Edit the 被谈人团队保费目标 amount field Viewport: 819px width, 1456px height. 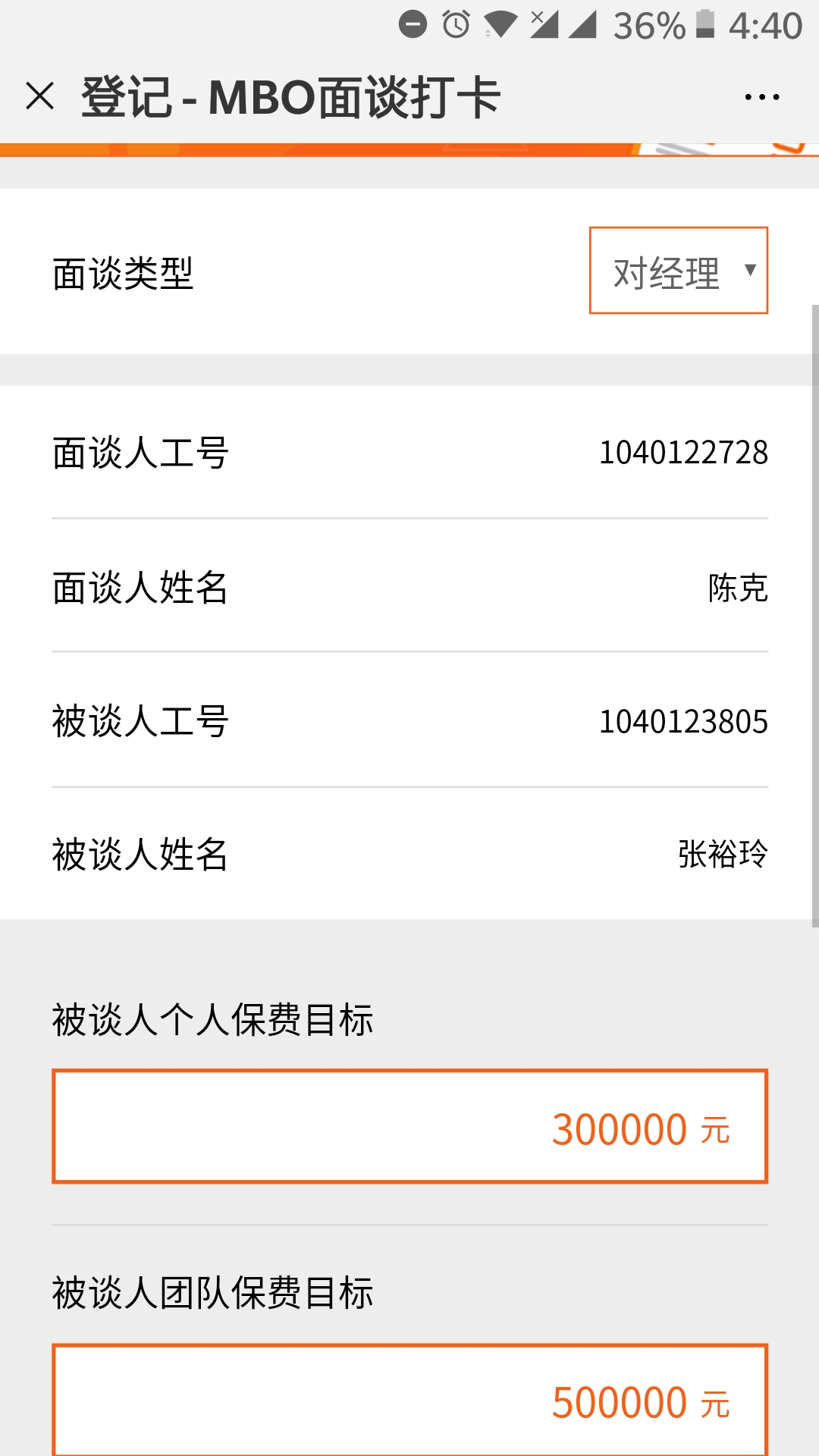(x=409, y=1400)
